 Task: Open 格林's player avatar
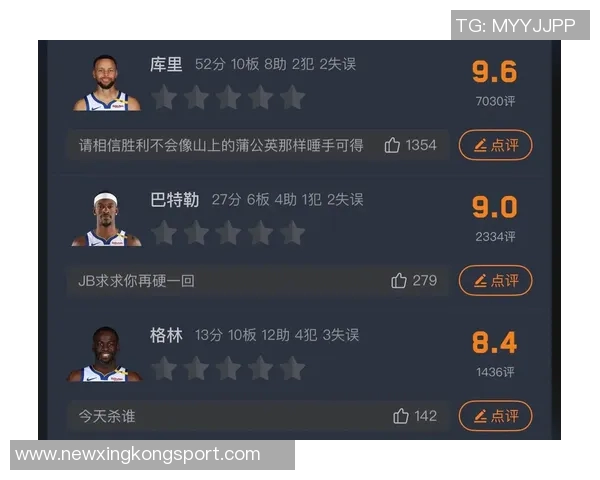click(x=105, y=354)
